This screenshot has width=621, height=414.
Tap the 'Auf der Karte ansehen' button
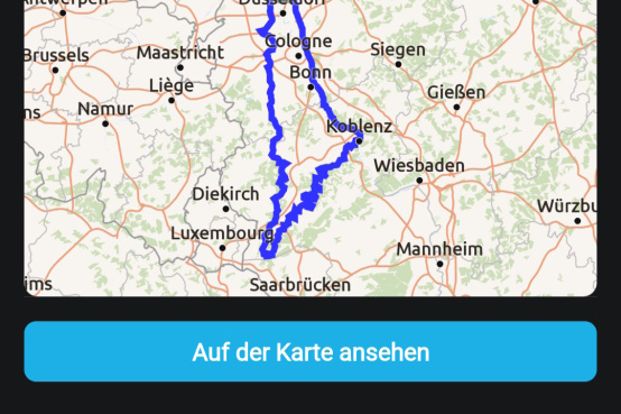pos(310,352)
